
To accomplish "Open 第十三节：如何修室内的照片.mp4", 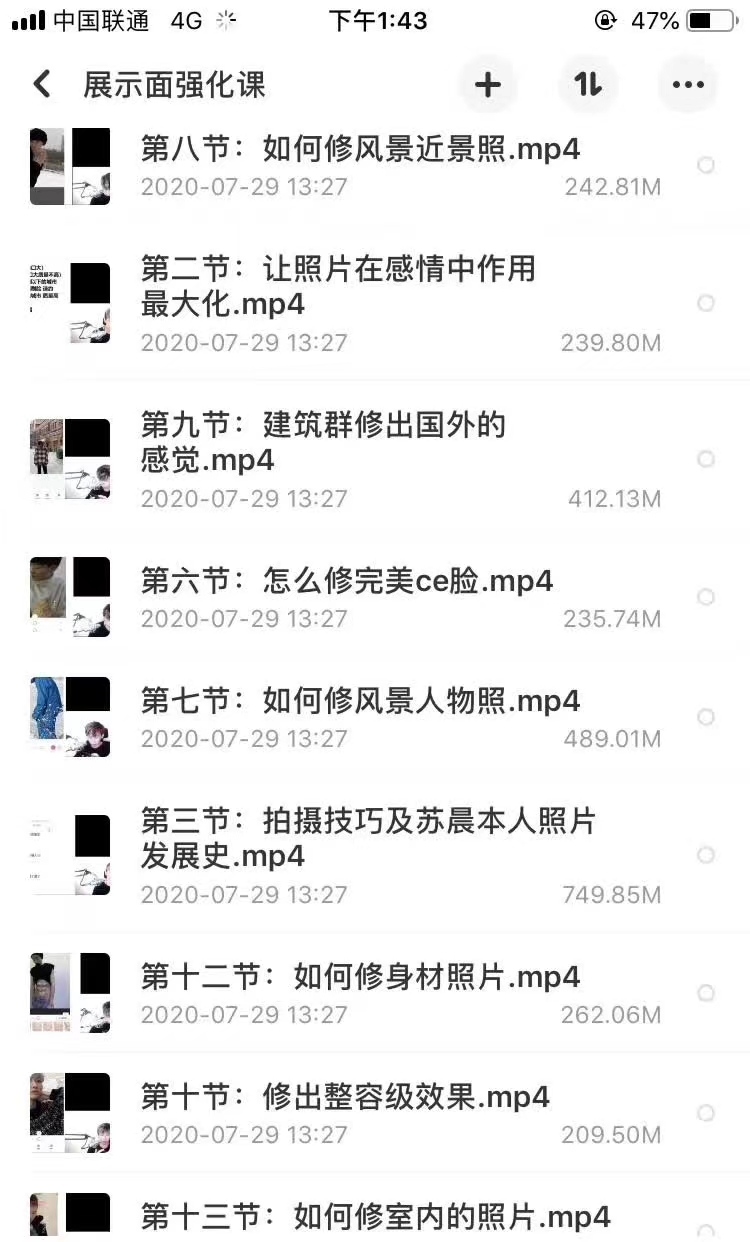I will [x=376, y=1217].
